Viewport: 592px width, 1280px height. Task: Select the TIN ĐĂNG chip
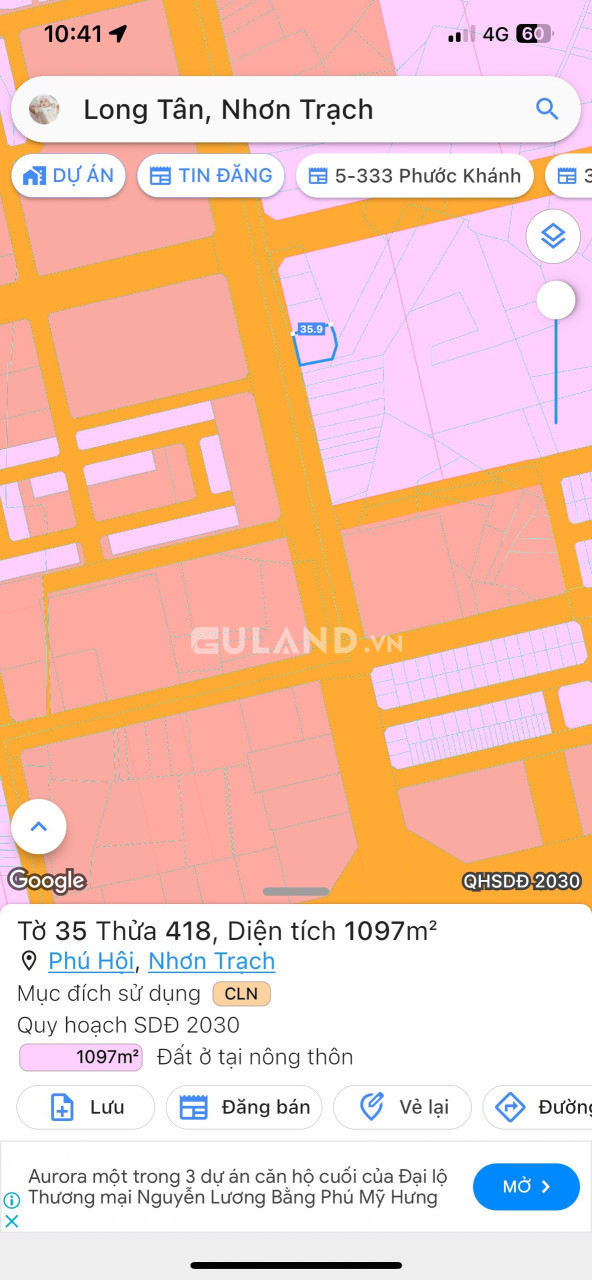coord(211,176)
